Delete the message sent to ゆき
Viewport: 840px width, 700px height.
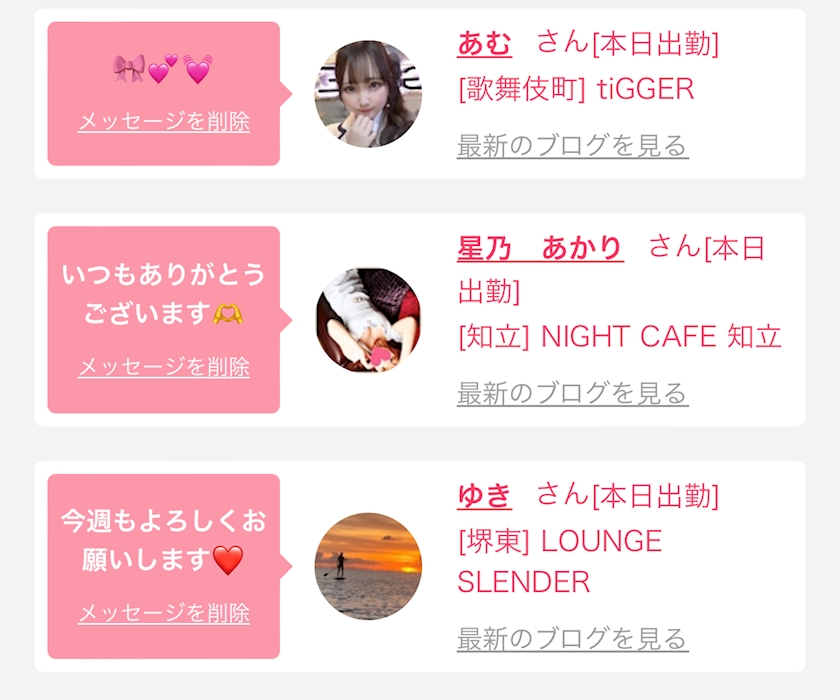164,613
